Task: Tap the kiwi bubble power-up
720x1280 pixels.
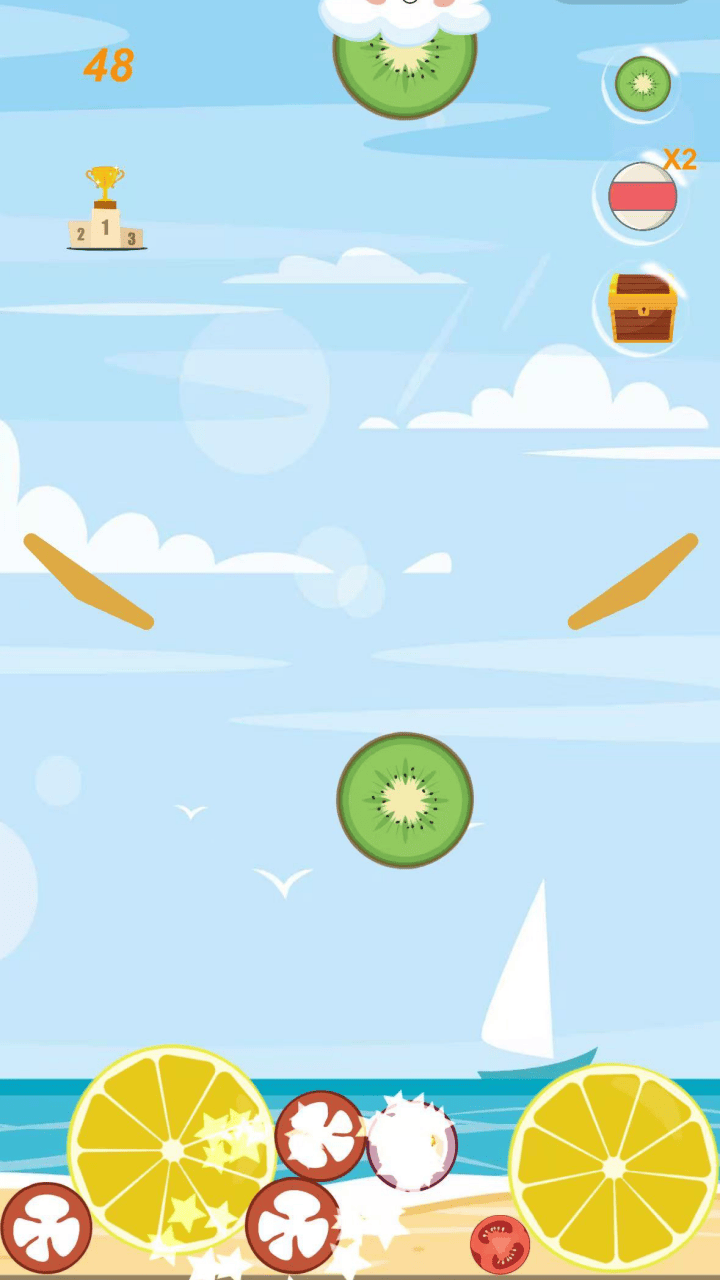Action: click(642, 84)
